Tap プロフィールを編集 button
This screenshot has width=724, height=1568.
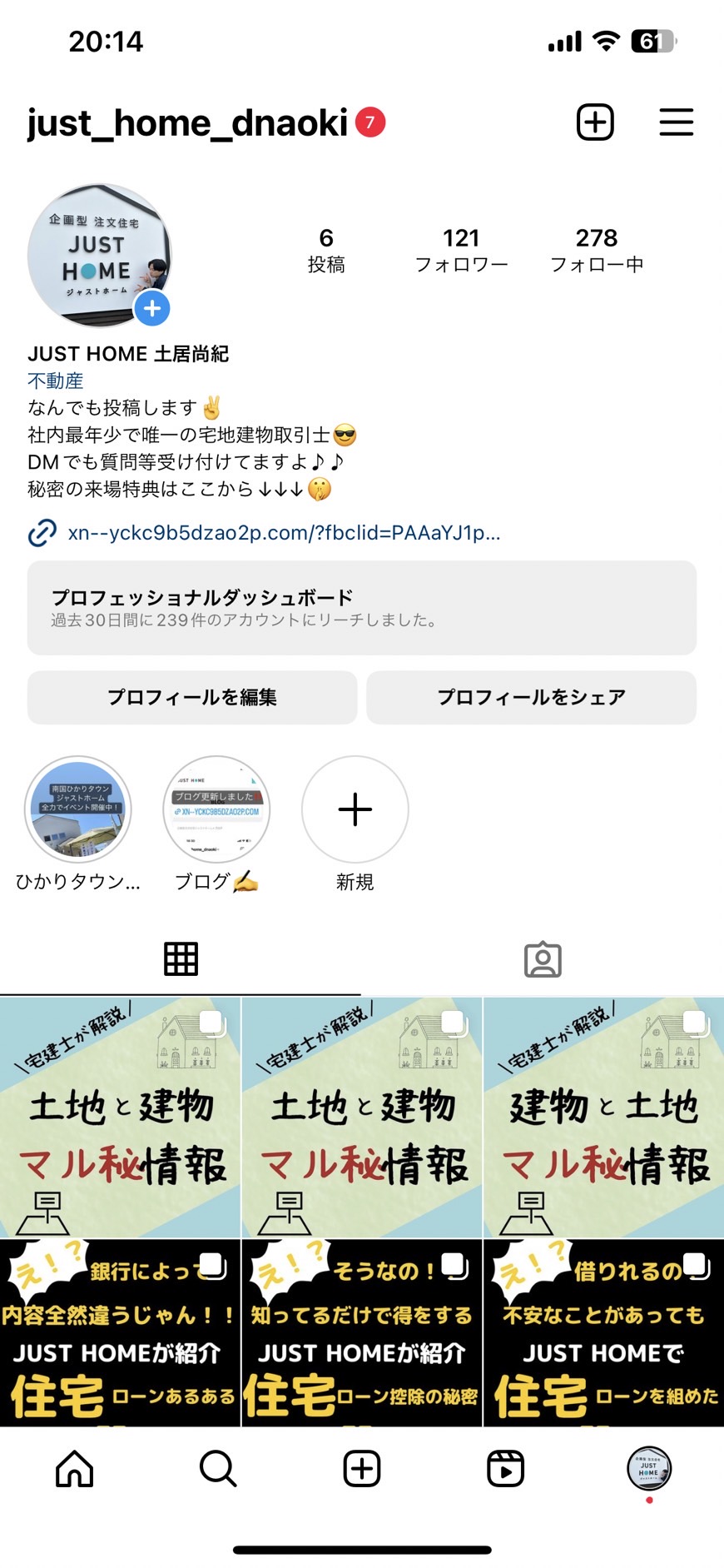coord(192,697)
